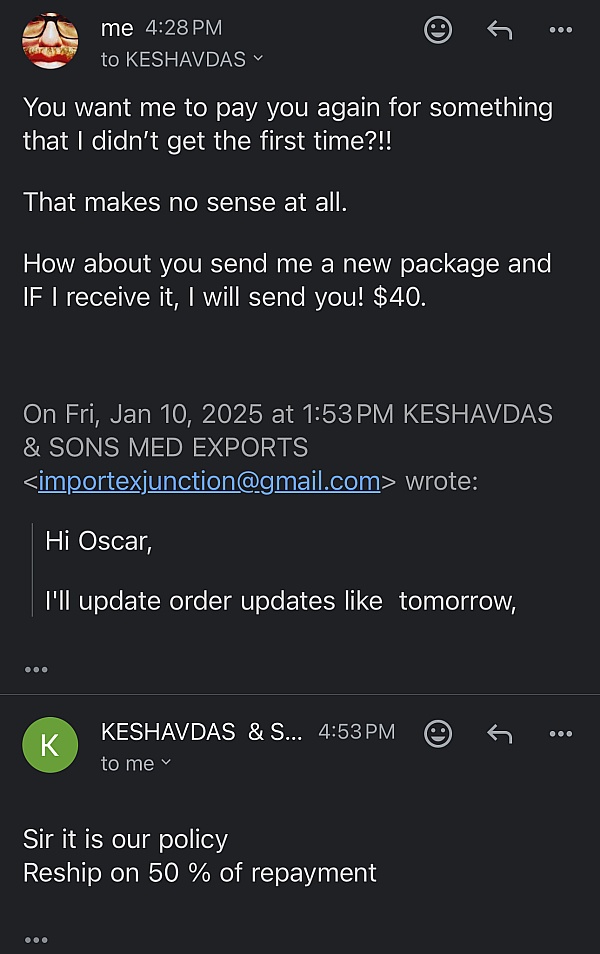Image resolution: width=600 pixels, height=954 pixels.
Task: Open overflow menu for the 4:28 PM message
Action: coord(560,30)
